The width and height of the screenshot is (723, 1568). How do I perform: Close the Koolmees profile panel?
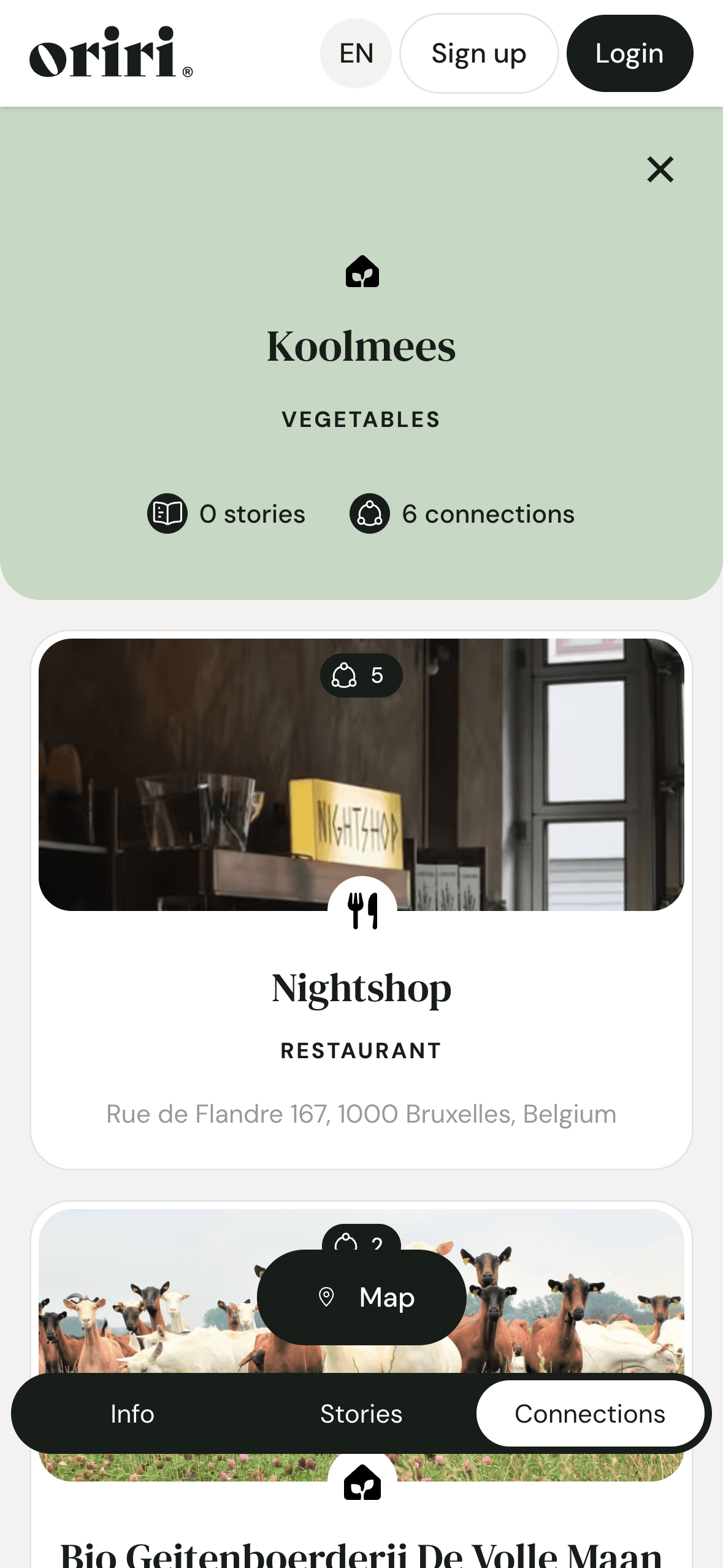point(660,169)
